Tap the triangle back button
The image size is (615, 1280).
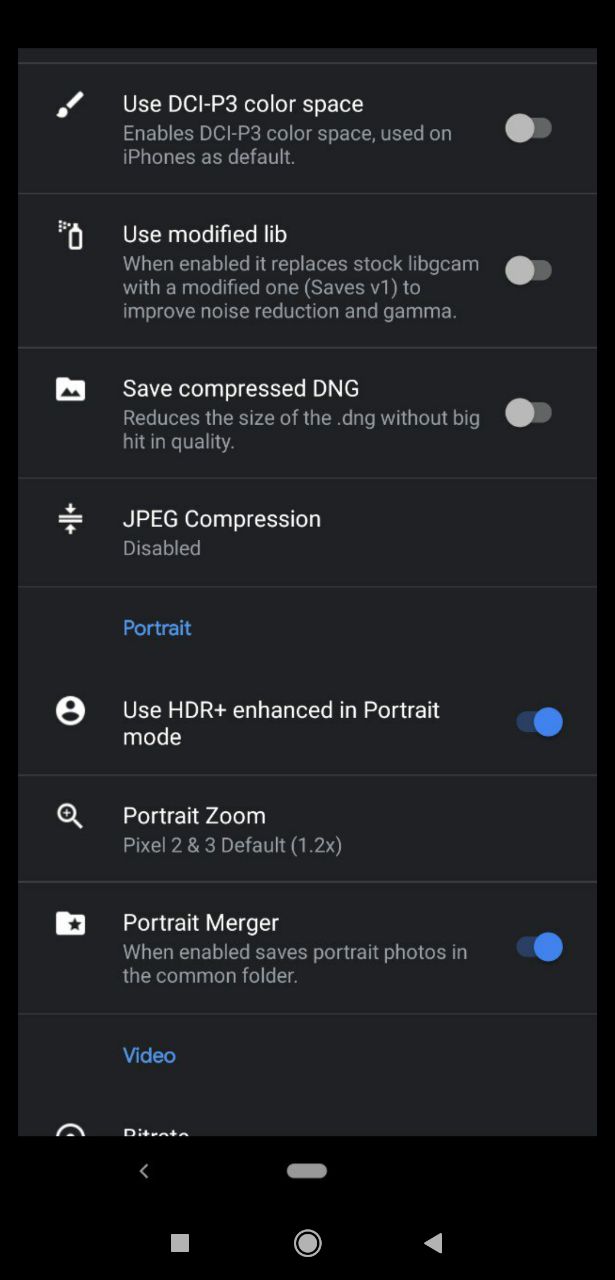[x=433, y=1243]
